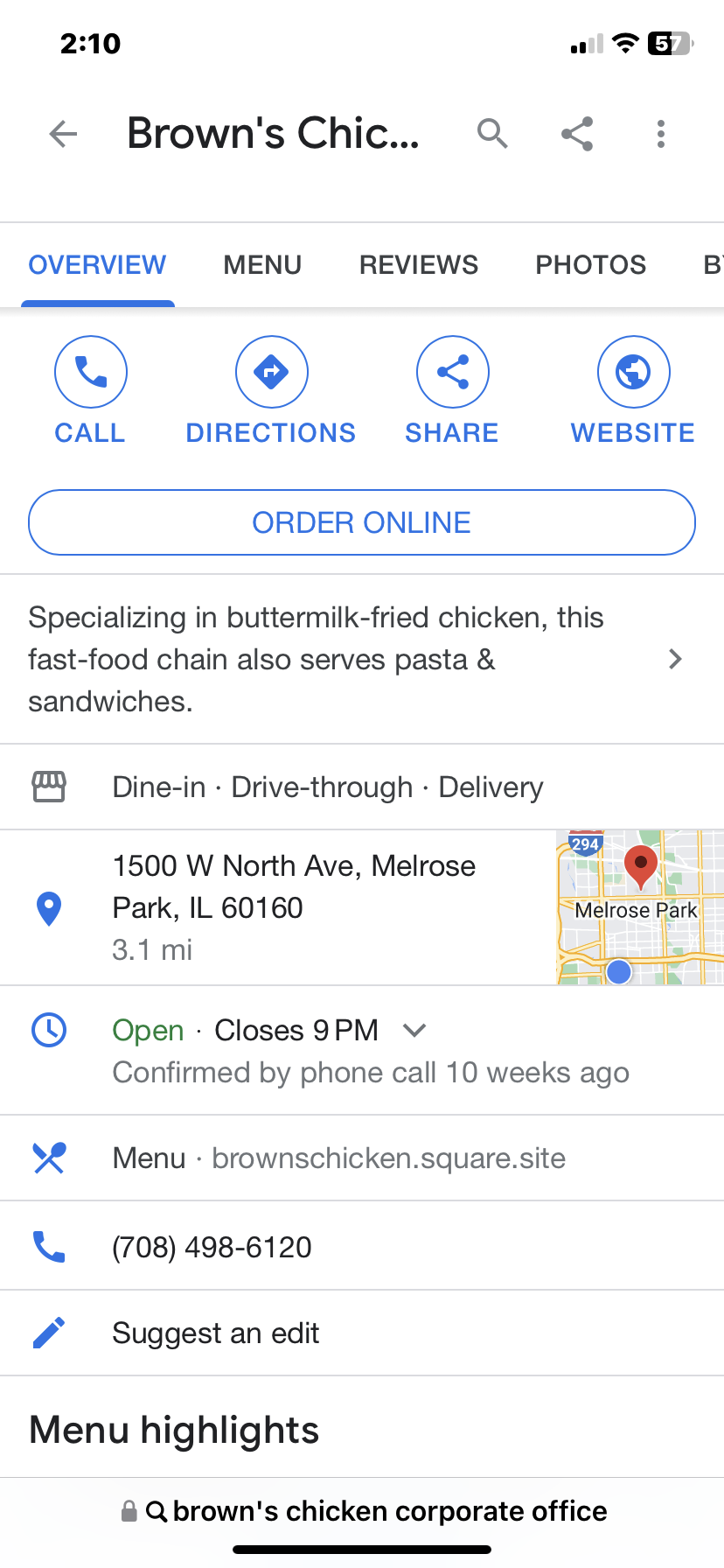Open the three-dot overflow menu
The width and height of the screenshot is (724, 1568).
[x=661, y=134]
